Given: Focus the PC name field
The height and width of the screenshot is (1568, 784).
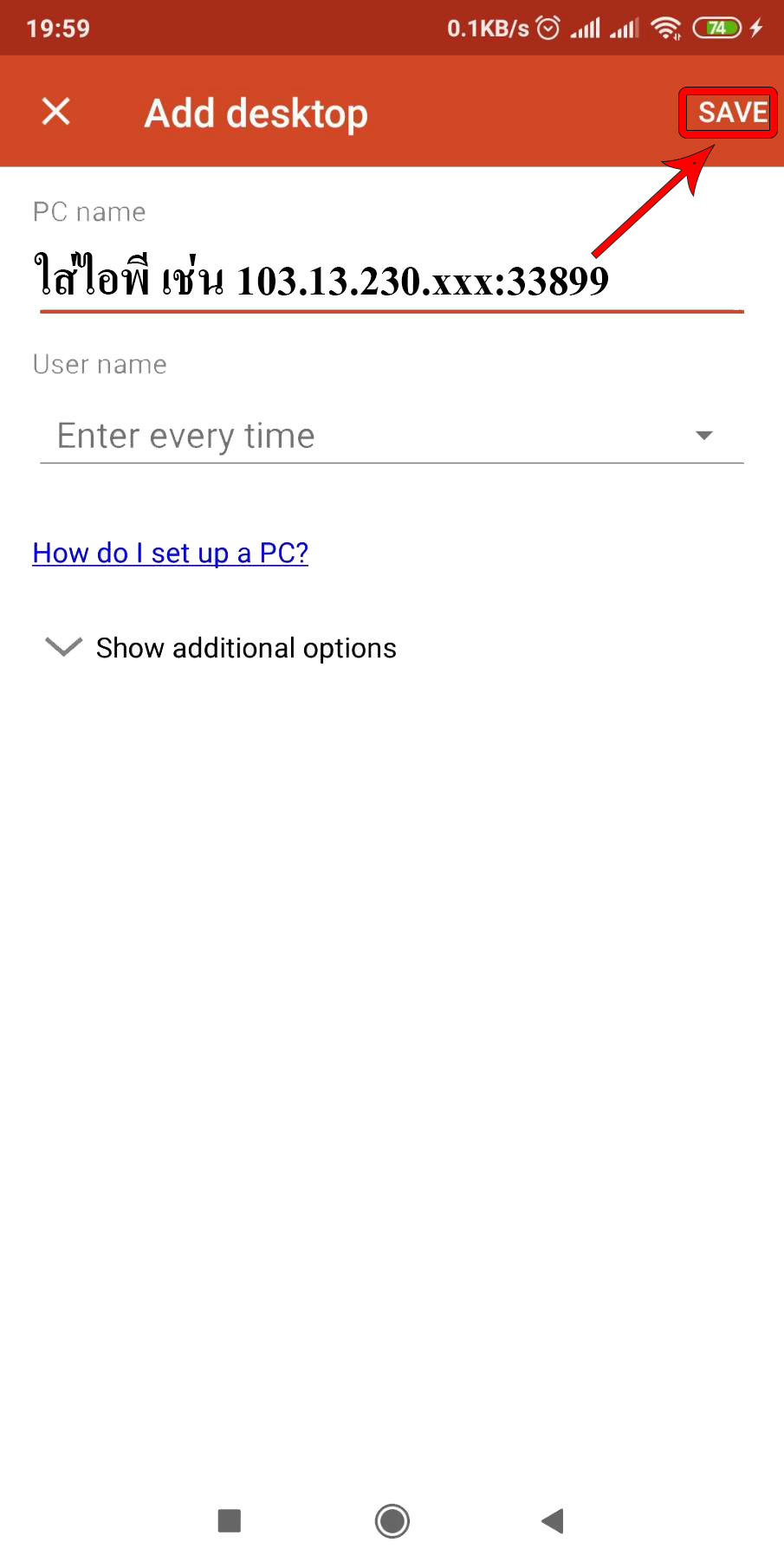Looking at the screenshot, I should [x=392, y=281].
